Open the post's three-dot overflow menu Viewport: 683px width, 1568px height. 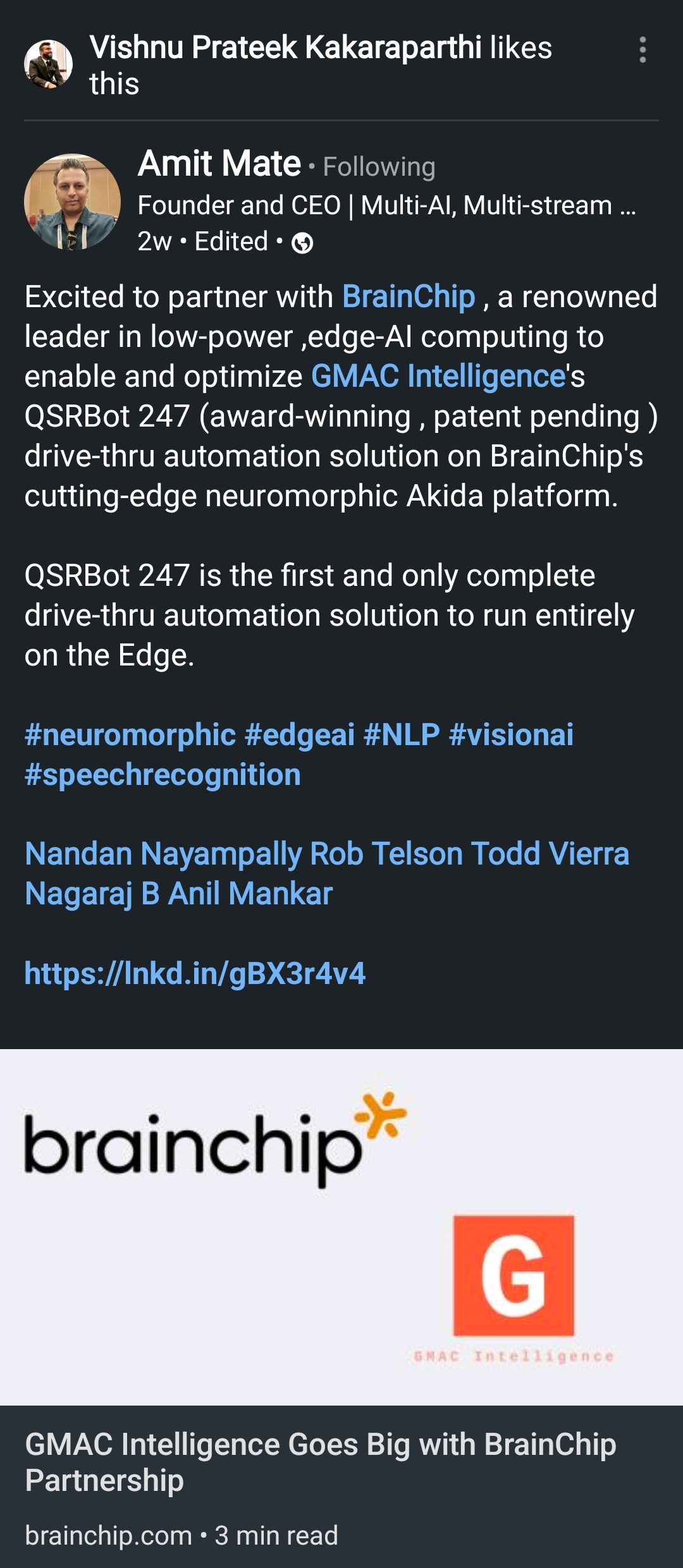coord(643,50)
